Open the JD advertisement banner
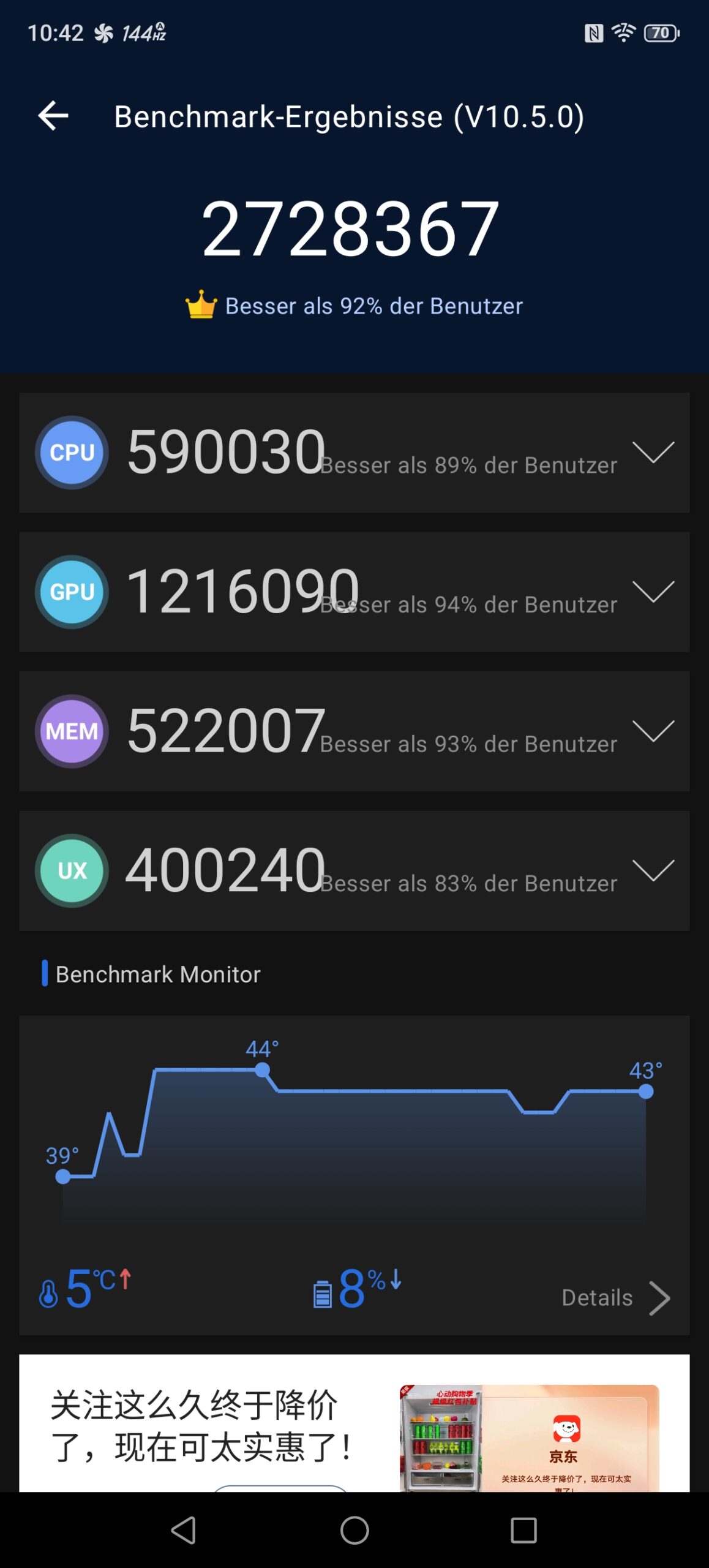The image size is (709, 1568). [354, 1423]
